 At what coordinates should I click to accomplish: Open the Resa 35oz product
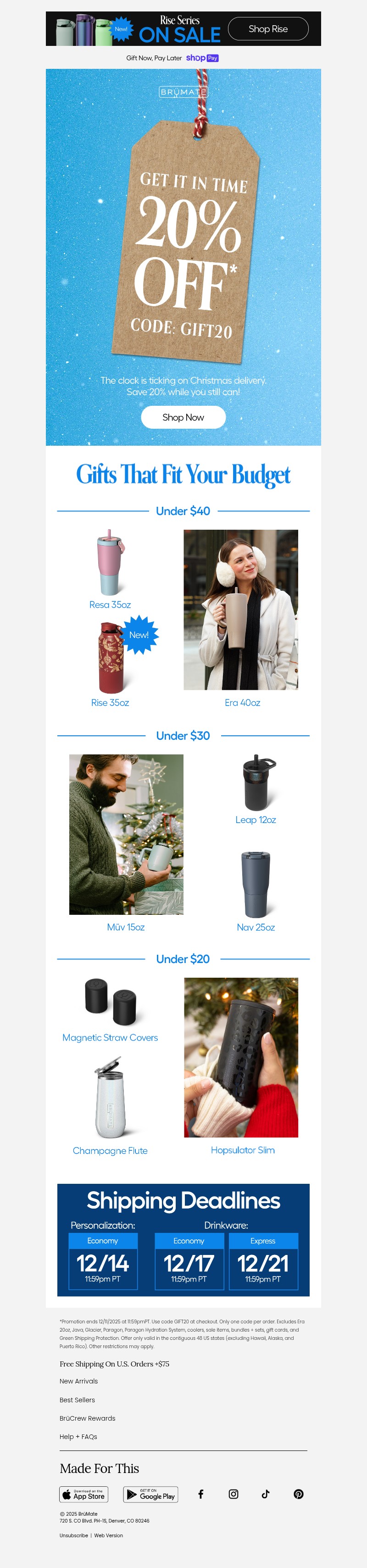[110, 605]
